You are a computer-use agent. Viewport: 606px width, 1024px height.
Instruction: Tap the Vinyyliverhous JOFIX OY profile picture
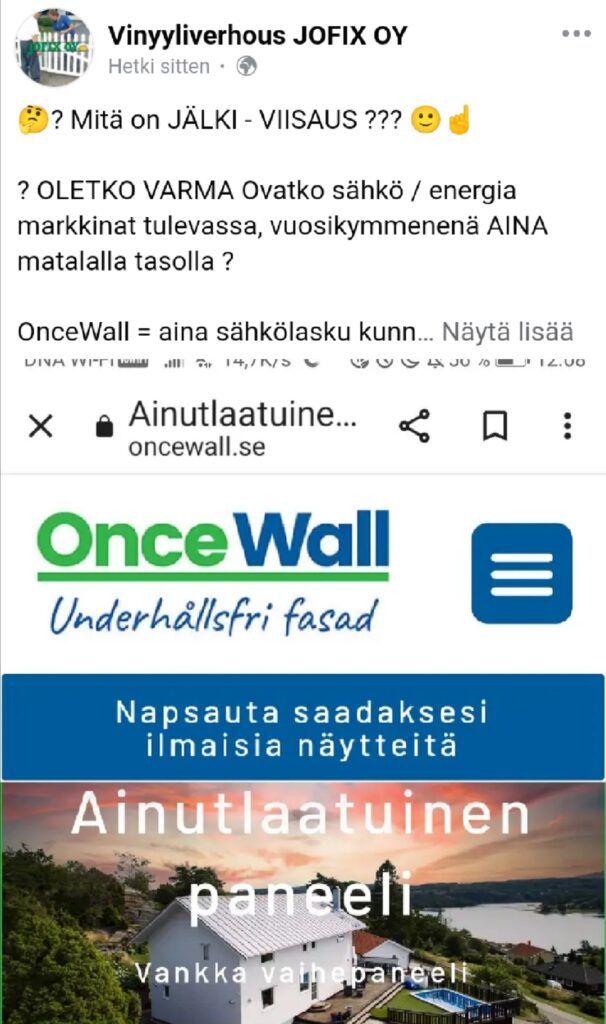coord(53,47)
